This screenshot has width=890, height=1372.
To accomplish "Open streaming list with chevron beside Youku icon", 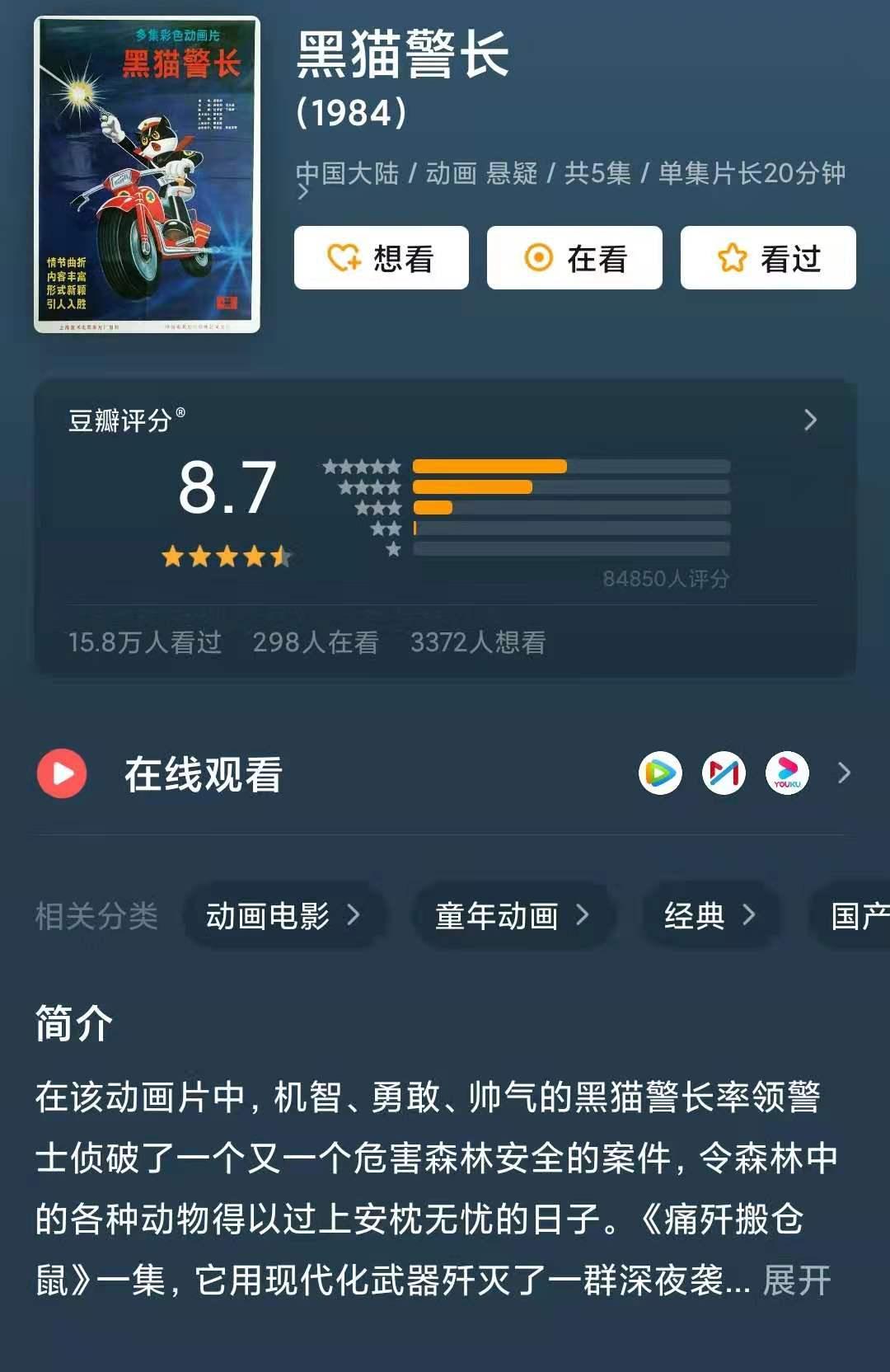I will [x=842, y=773].
